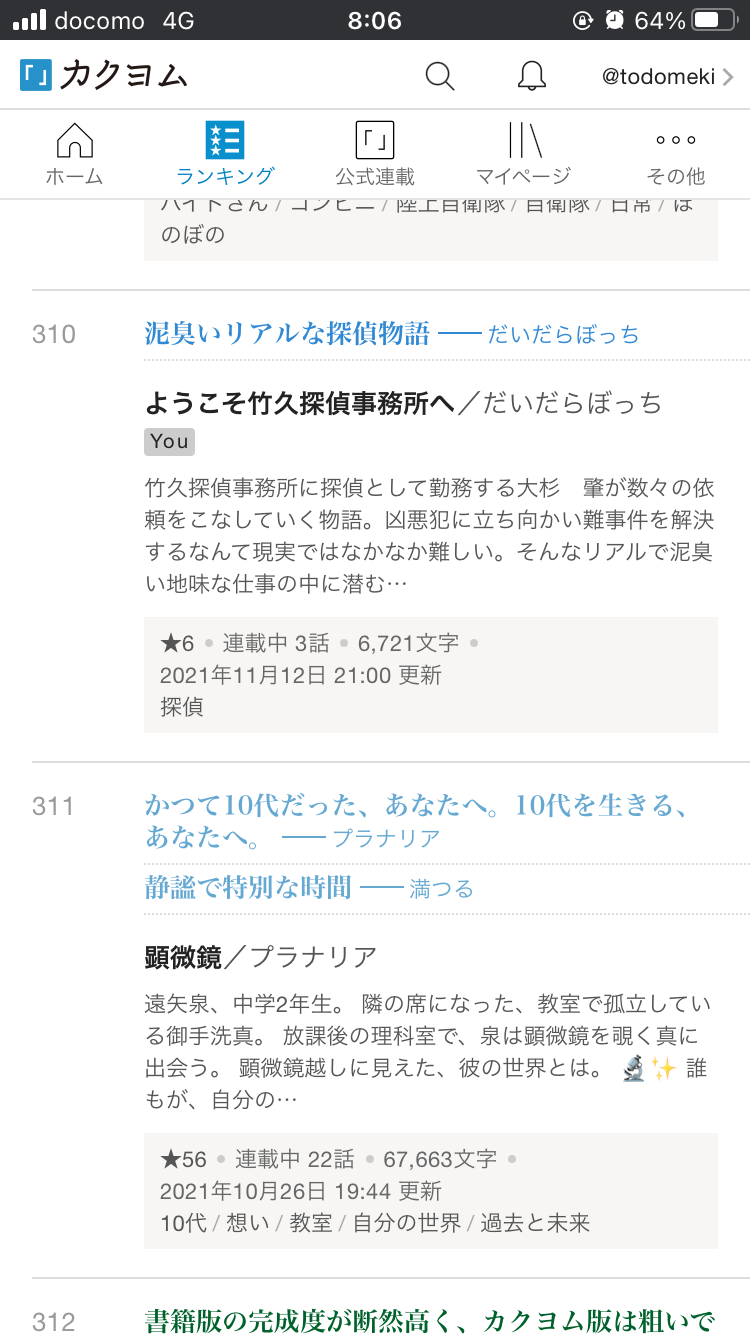This screenshot has width=750, height=1334.
Task: Open the @todomeki account menu
Action: 667,76
